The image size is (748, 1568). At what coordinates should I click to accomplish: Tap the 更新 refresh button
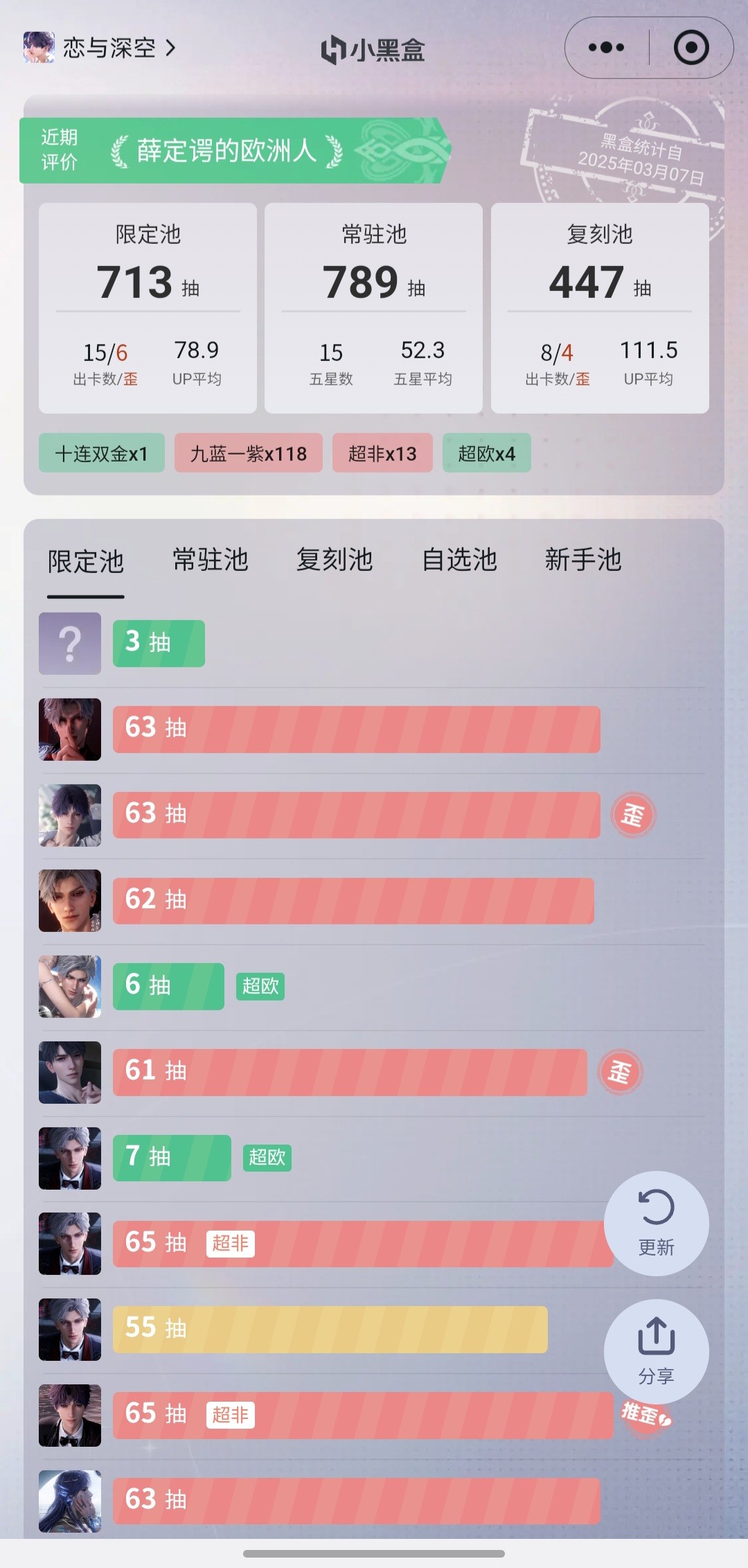656,1223
